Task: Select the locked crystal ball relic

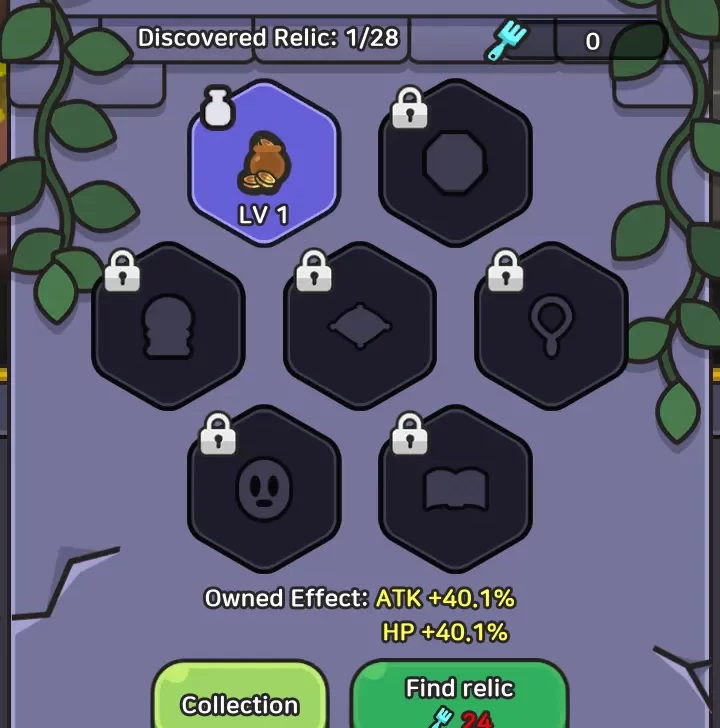Action: click(168, 326)
